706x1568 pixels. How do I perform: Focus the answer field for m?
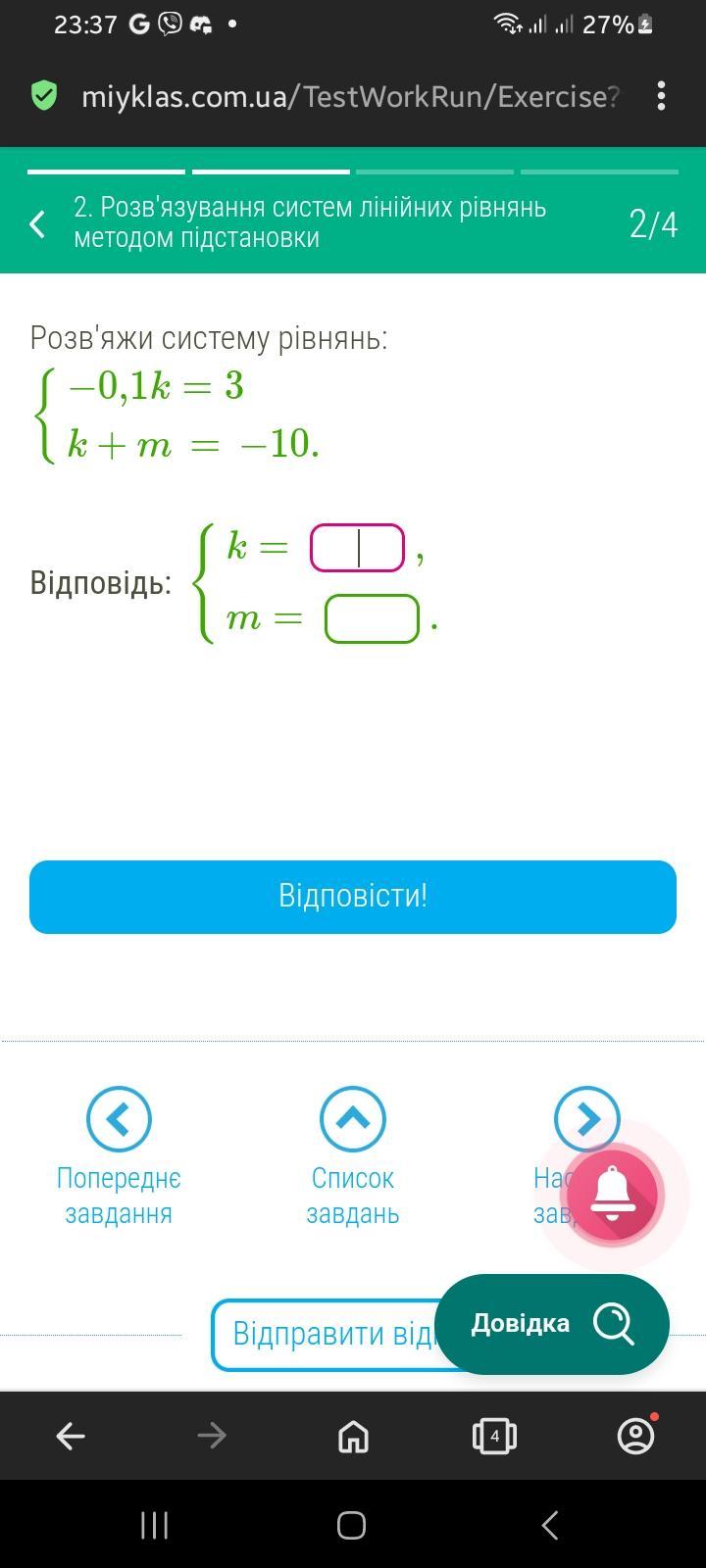coord(372,618)
